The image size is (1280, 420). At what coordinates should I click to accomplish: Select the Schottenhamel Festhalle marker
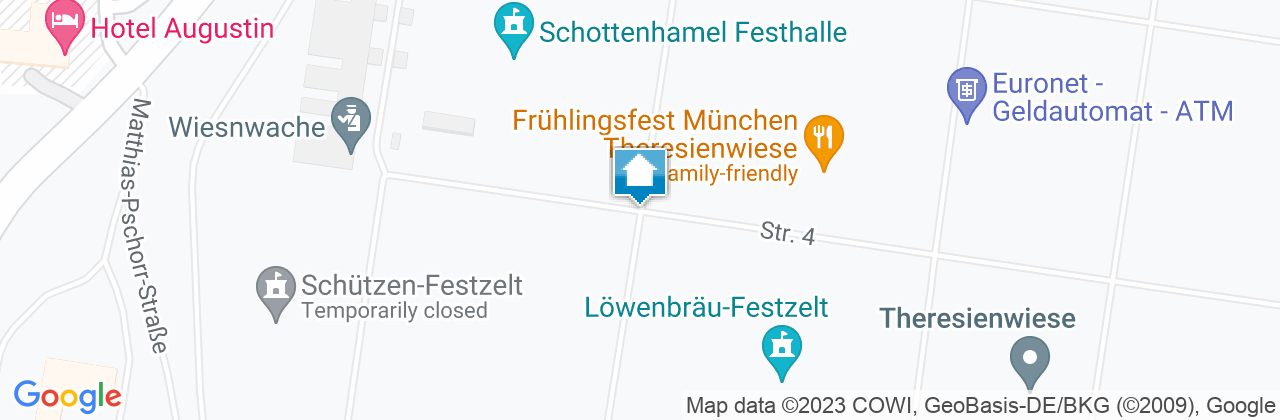(513, 31)
